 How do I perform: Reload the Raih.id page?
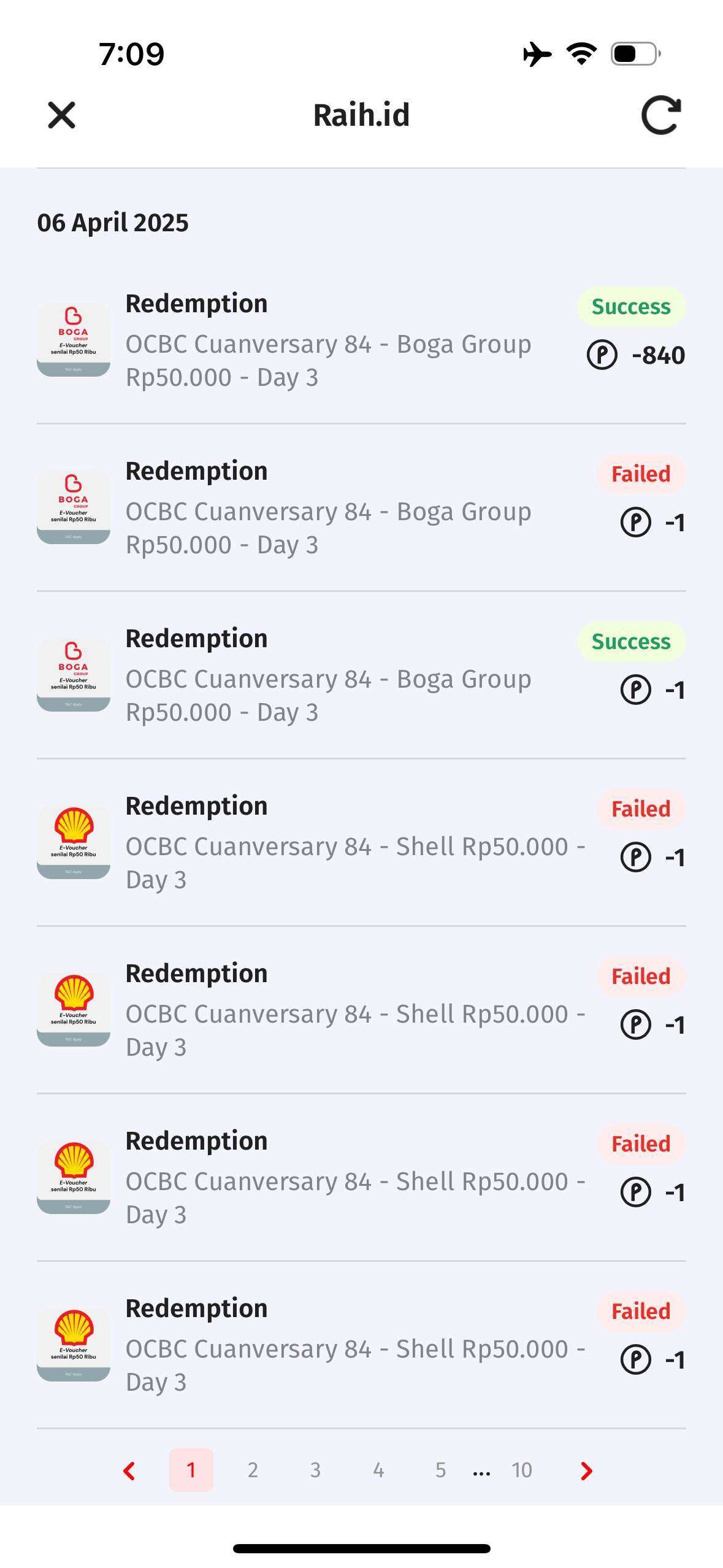click(x=661, y=115)
